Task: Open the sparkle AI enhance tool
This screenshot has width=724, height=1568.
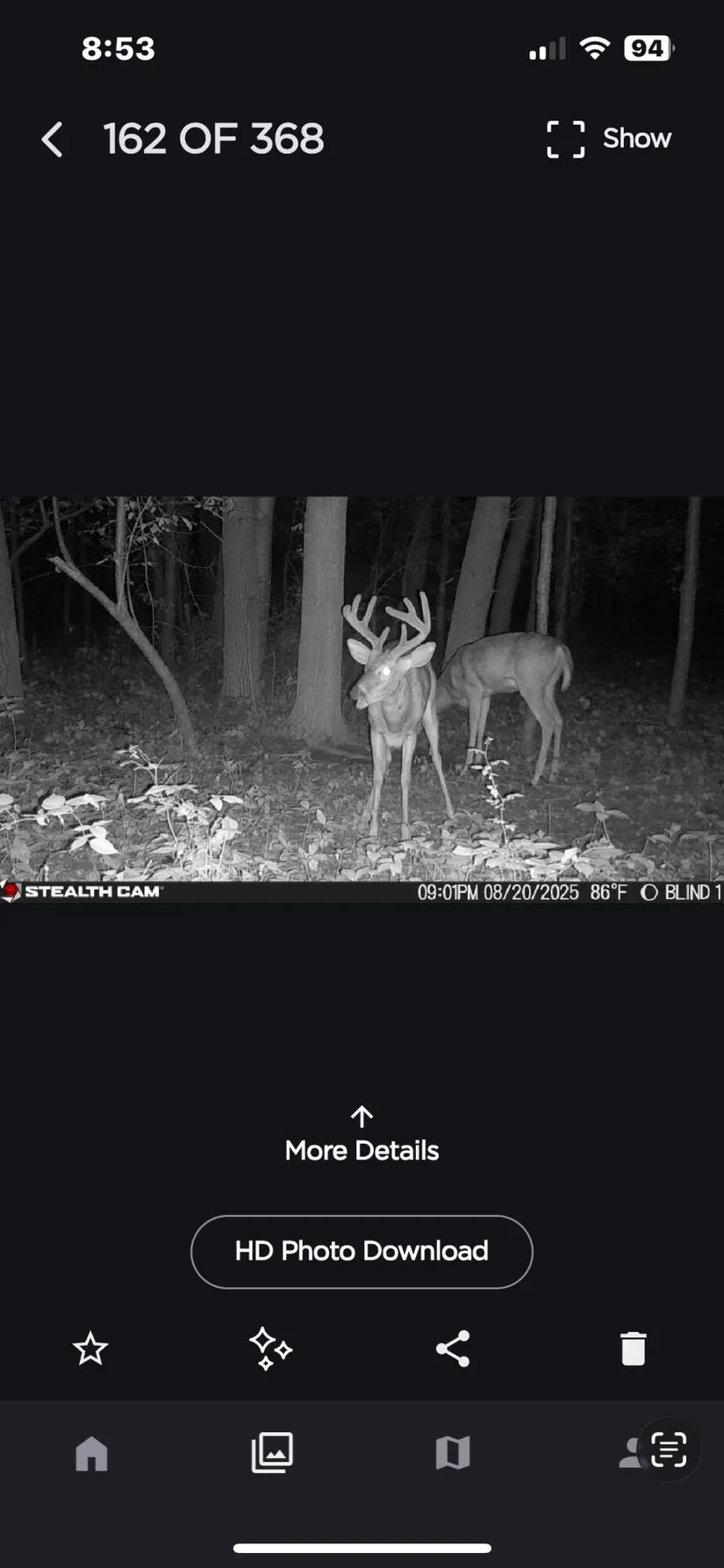Action: pyautogui.click(x=270, y=1349)
